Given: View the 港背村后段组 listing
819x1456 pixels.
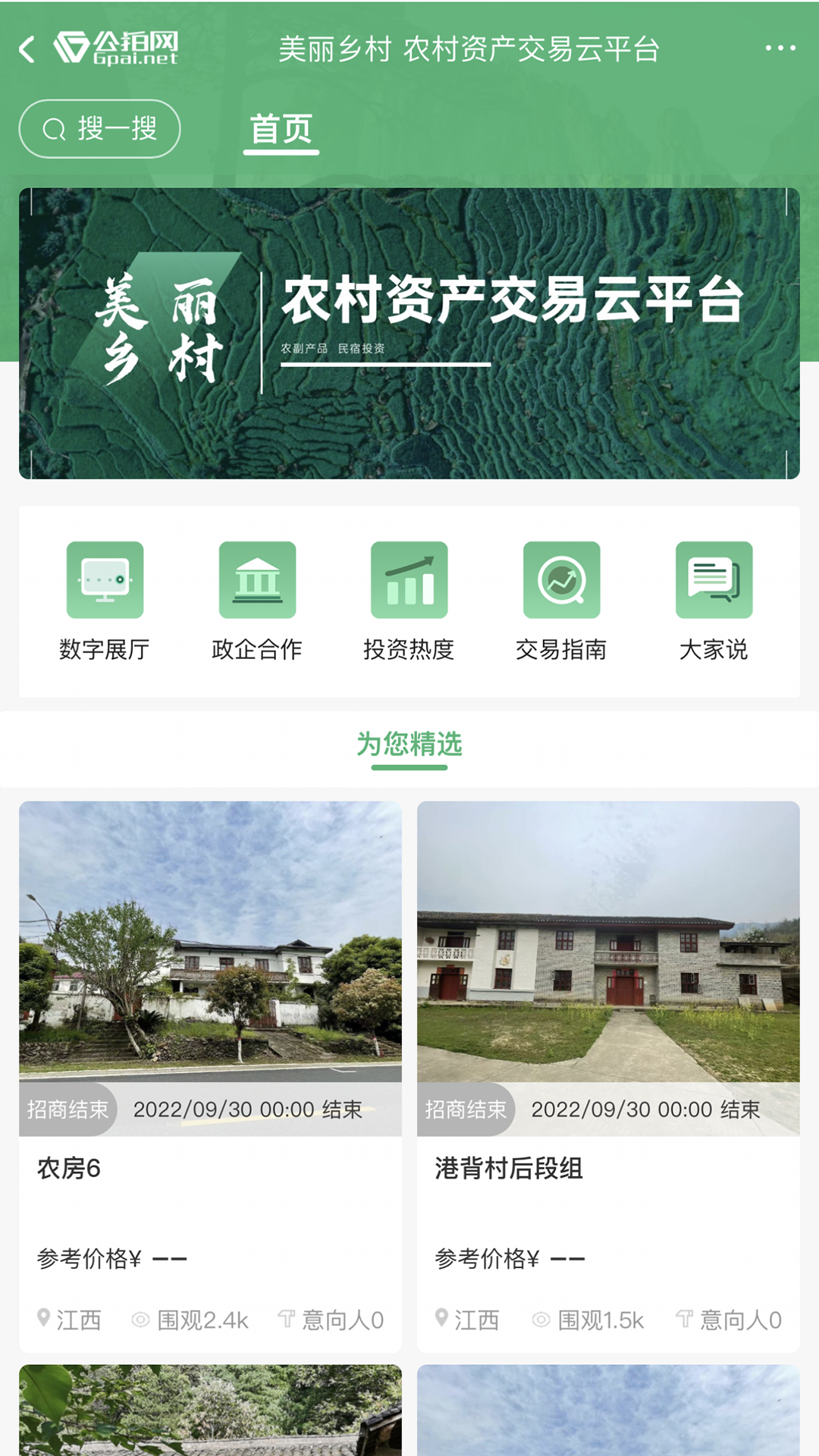Looking at the screenshot, I should click(x=608, y=1075).
